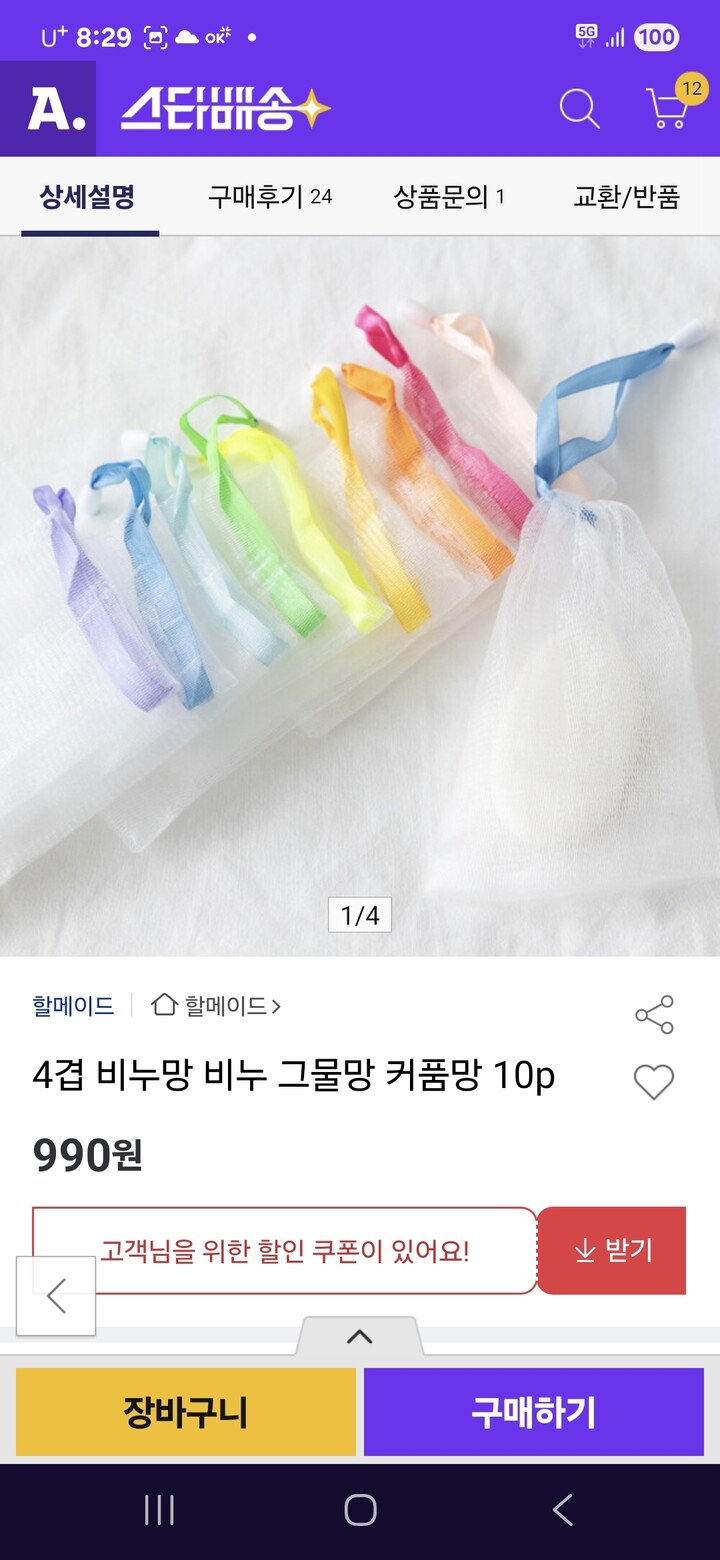Tap the download icon on the 받기 coupon button

click(x=585, y=1250)
